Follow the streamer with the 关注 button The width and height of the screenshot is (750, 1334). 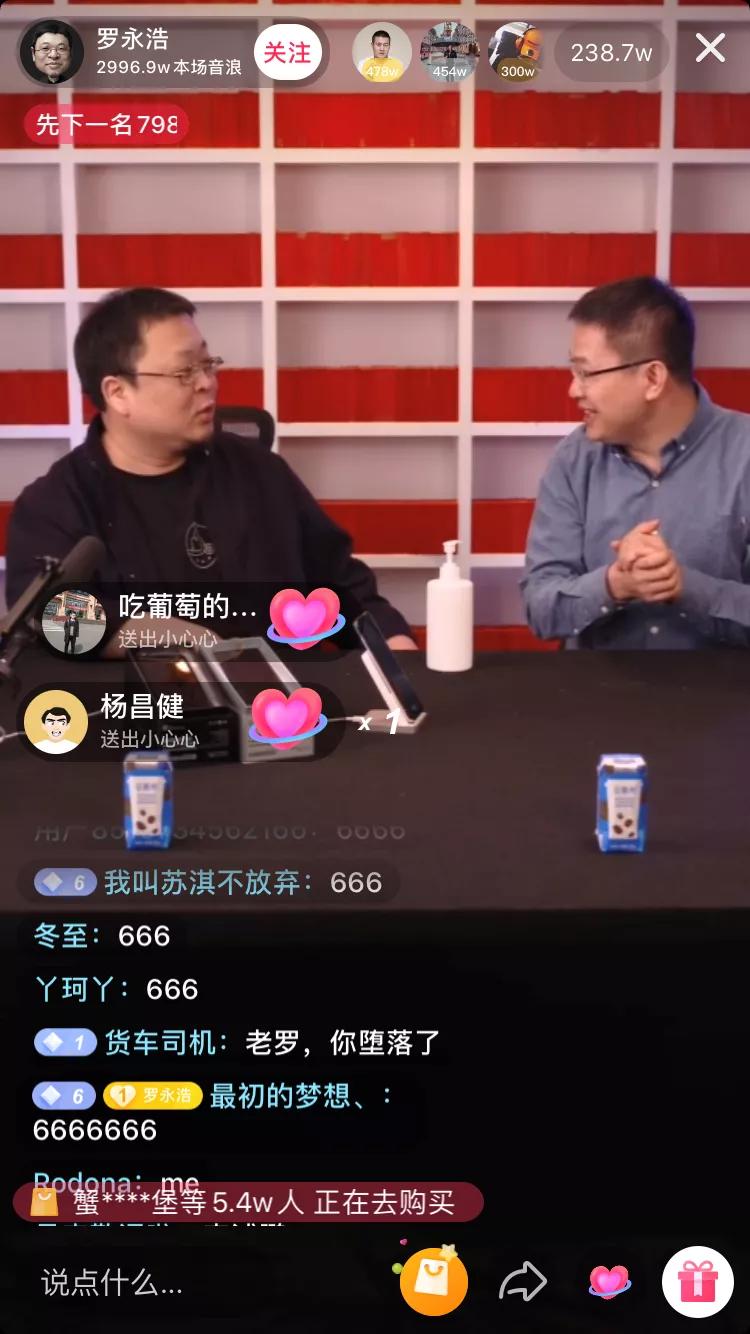289,52
